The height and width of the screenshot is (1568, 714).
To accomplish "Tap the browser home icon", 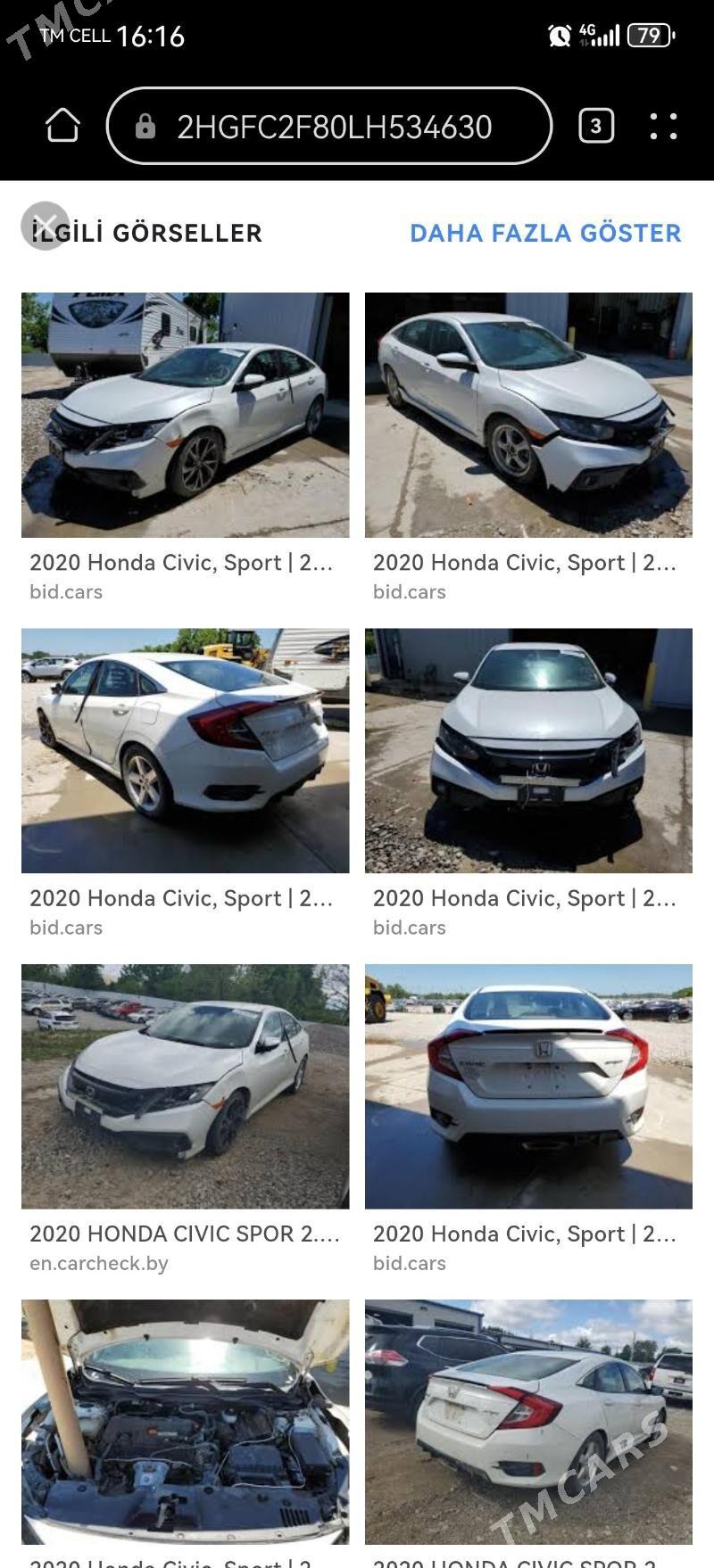I will [62, 127].
